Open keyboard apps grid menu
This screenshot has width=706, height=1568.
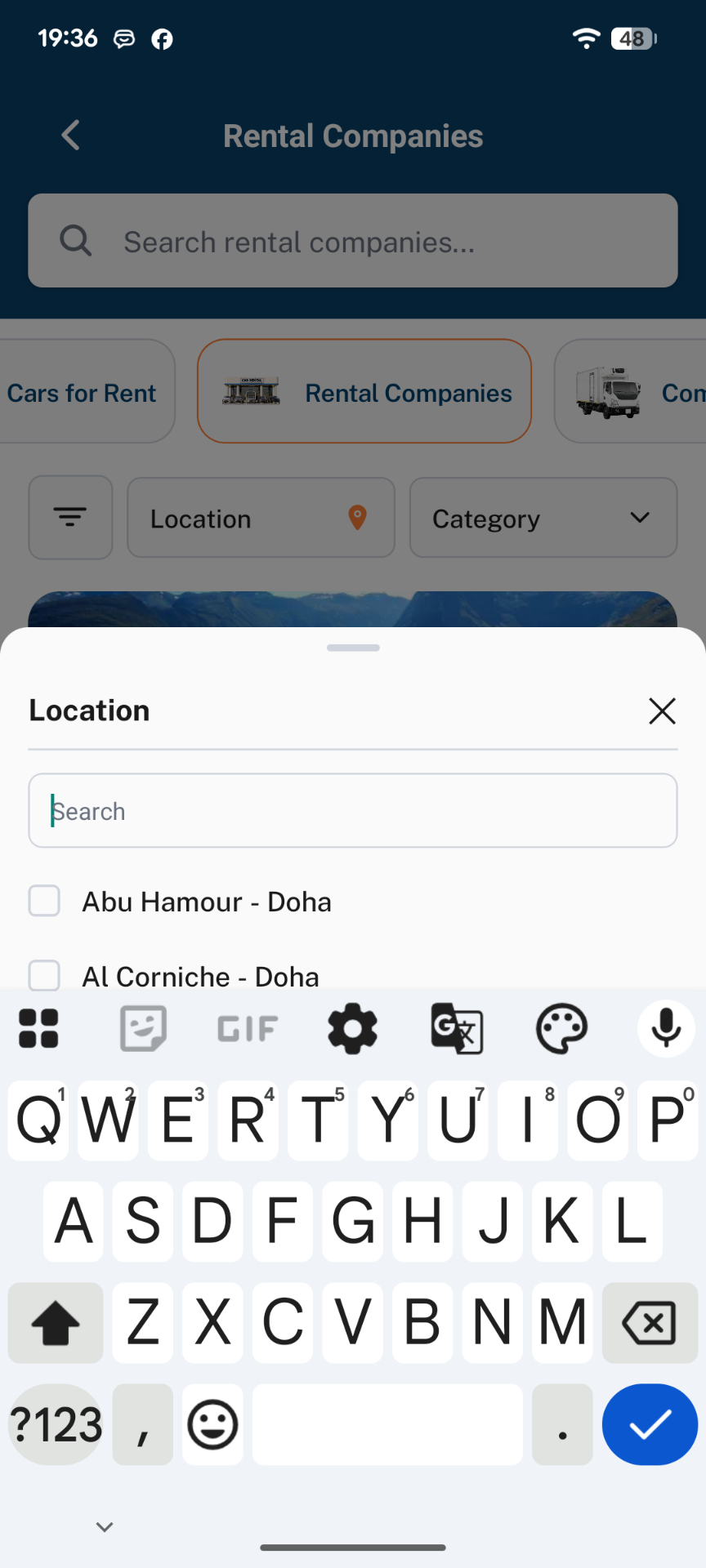click(x=38, y=1027)
